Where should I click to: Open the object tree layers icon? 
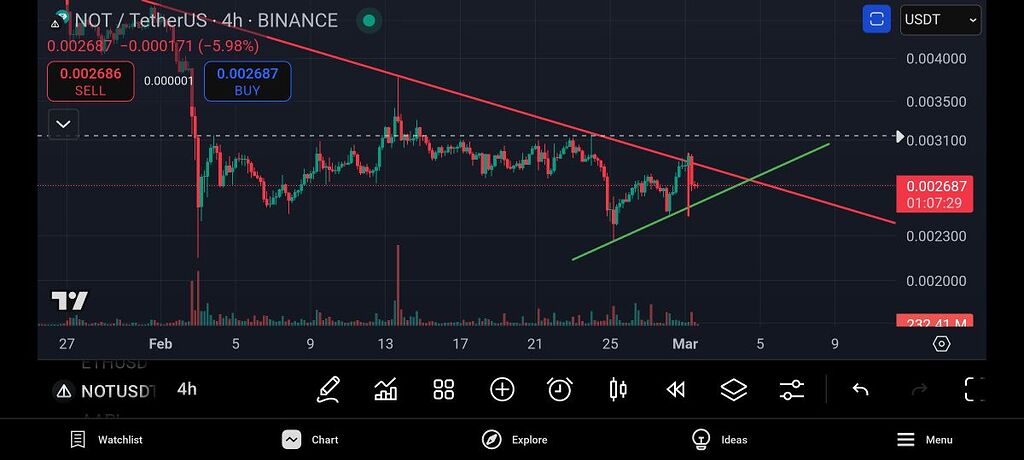[x=734, y=389]
